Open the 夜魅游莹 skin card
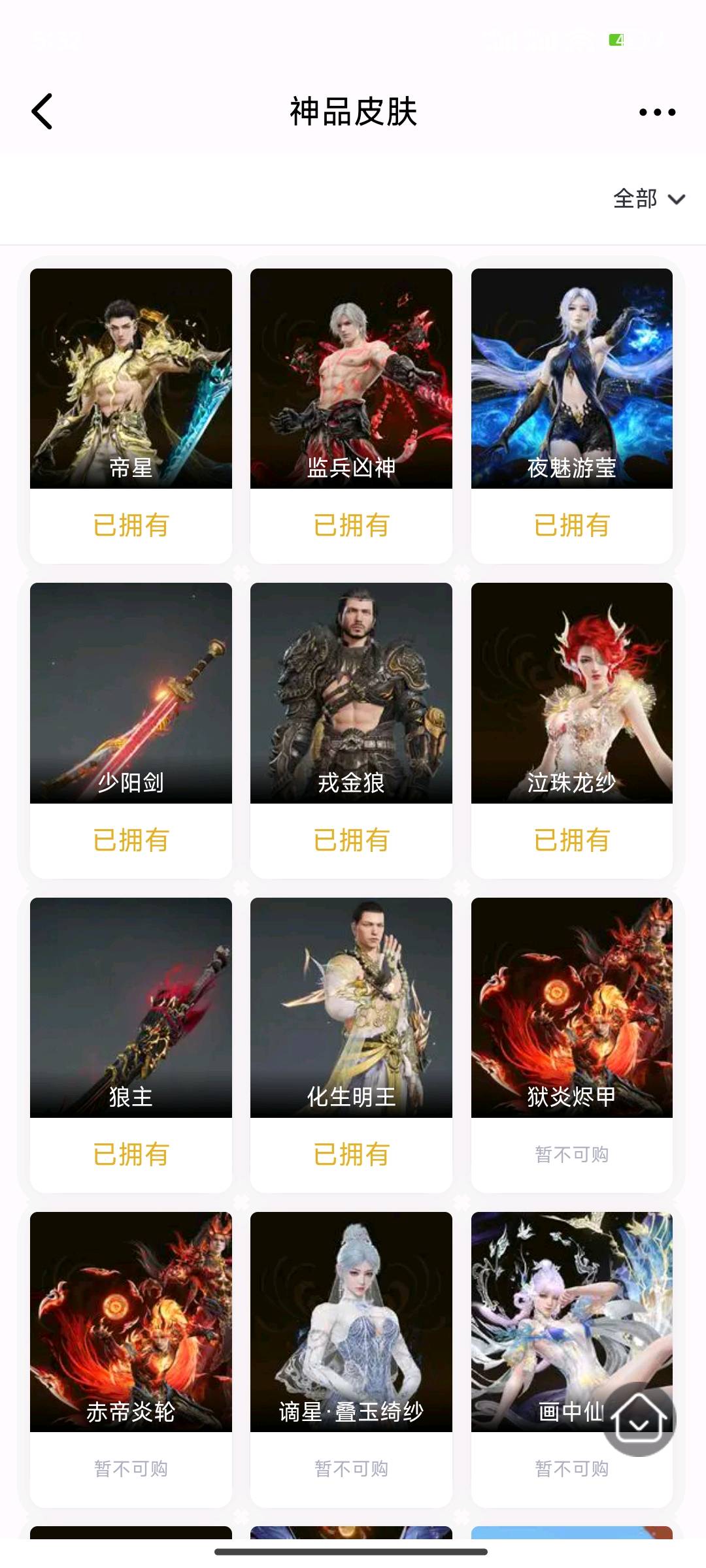Screen dimensions: 706x1568 coord(571,379)
